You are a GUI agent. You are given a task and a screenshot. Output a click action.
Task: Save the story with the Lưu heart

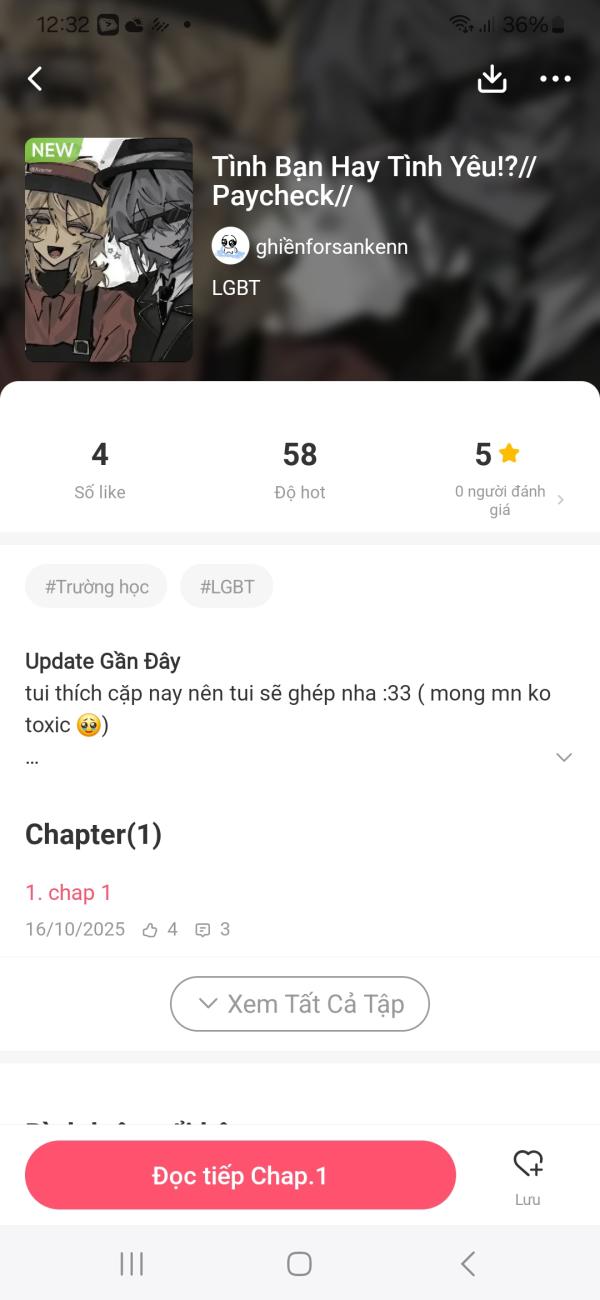(528, 1174)
